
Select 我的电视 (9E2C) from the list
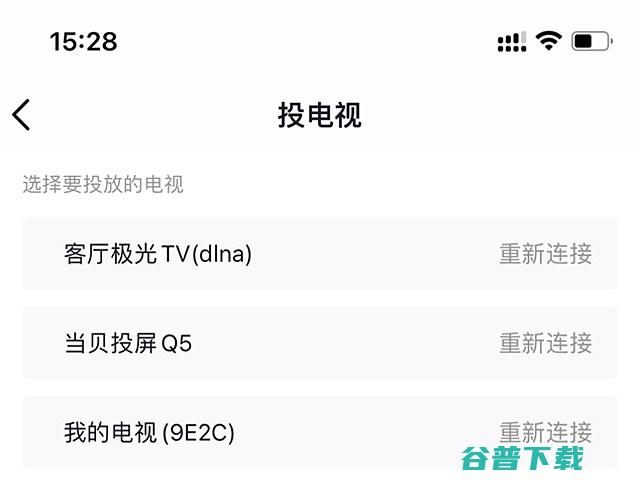pyautogui.click(x=149, y=432)
